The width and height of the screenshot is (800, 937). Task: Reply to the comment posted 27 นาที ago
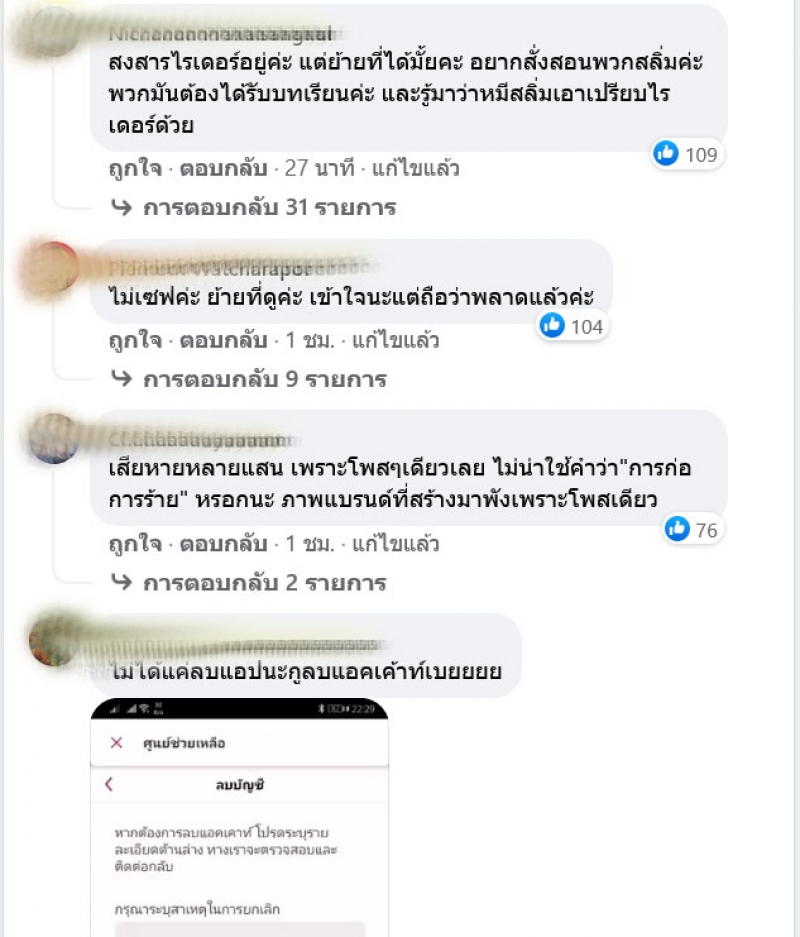point(222,168)
